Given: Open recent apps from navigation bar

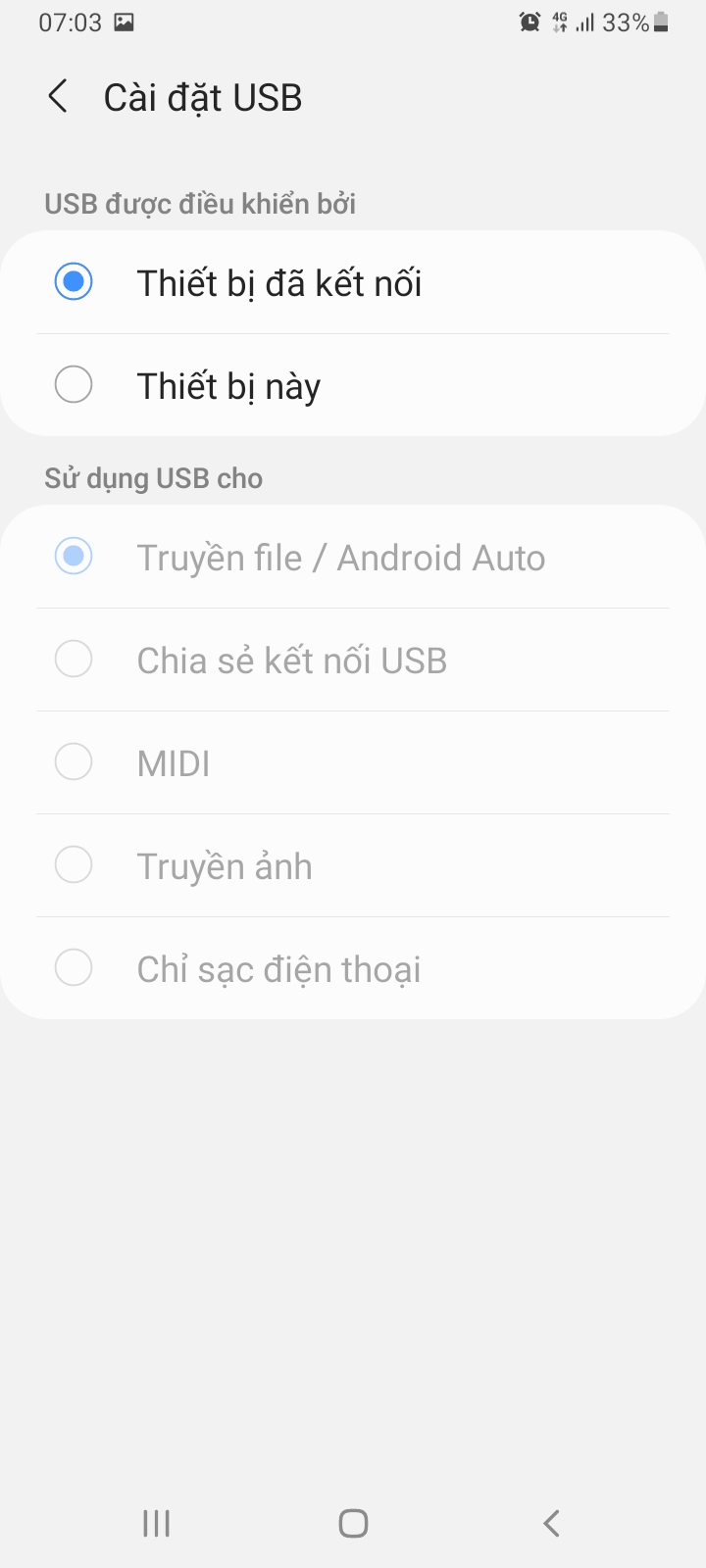Looking at the screenshot, I should pos(156,1523).
